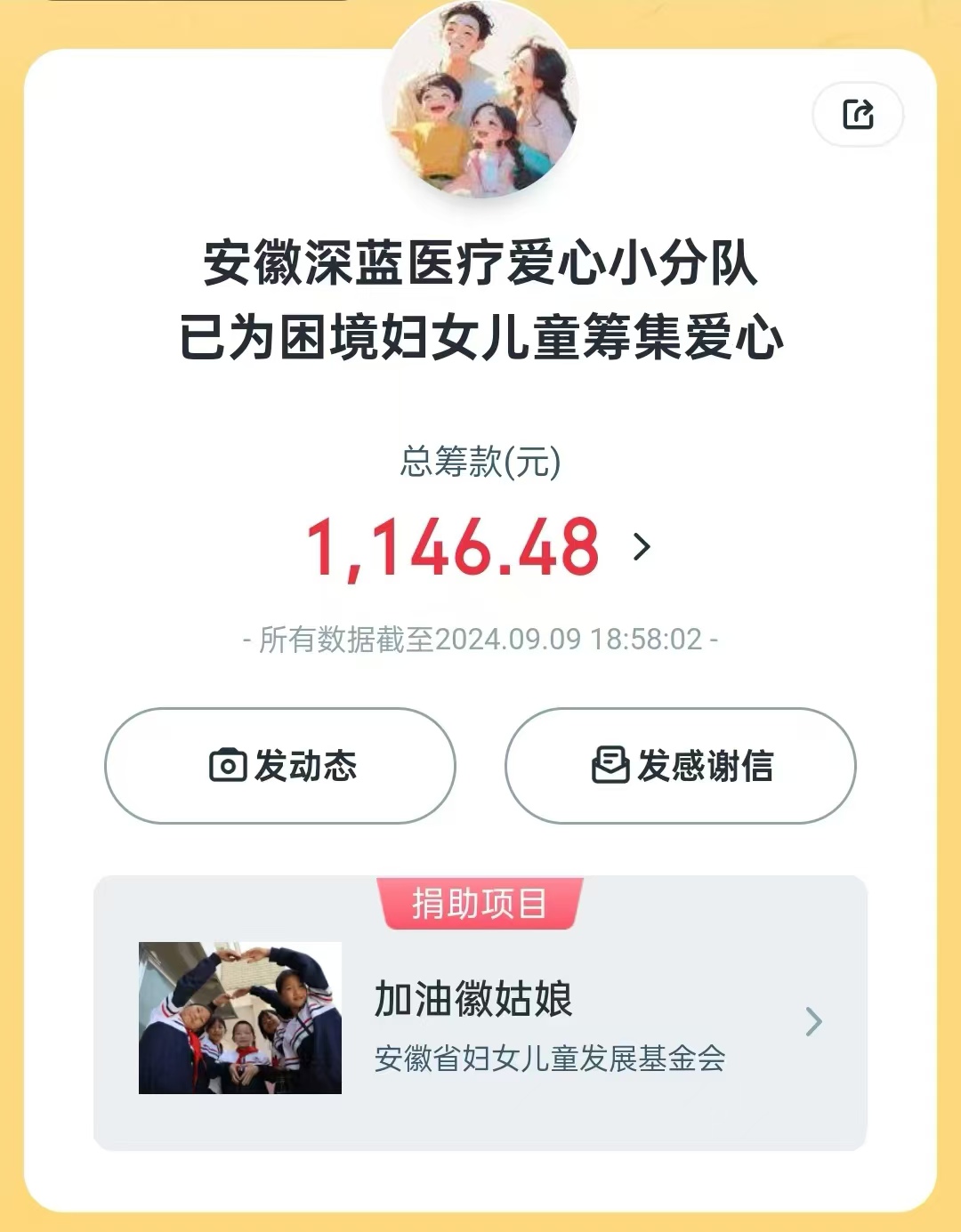Image resolution: width=961 pixels, height=1232 pixels.
Task: Share this fundraising team page
Action: [858, 115]
